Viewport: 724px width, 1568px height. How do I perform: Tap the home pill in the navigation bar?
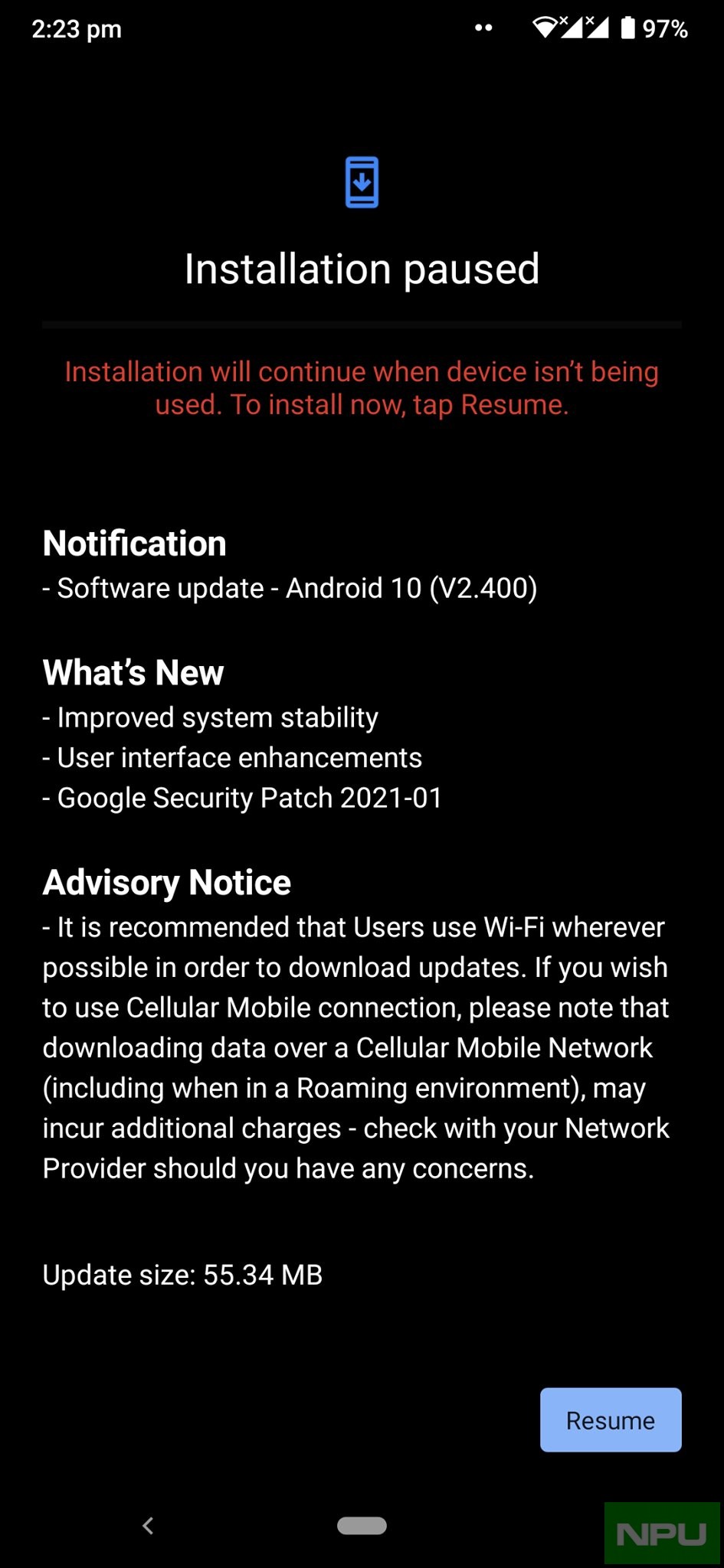[x=362, y=1526]
